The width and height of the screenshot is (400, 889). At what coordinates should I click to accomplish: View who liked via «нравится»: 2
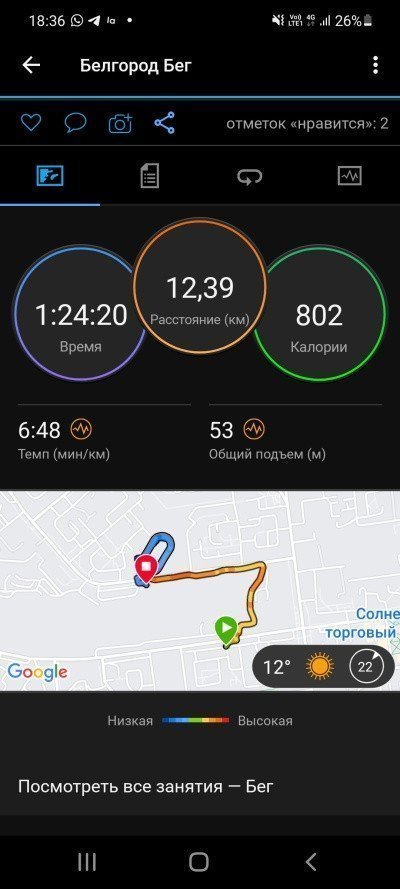pyautogui.click(x=307, y=124)
